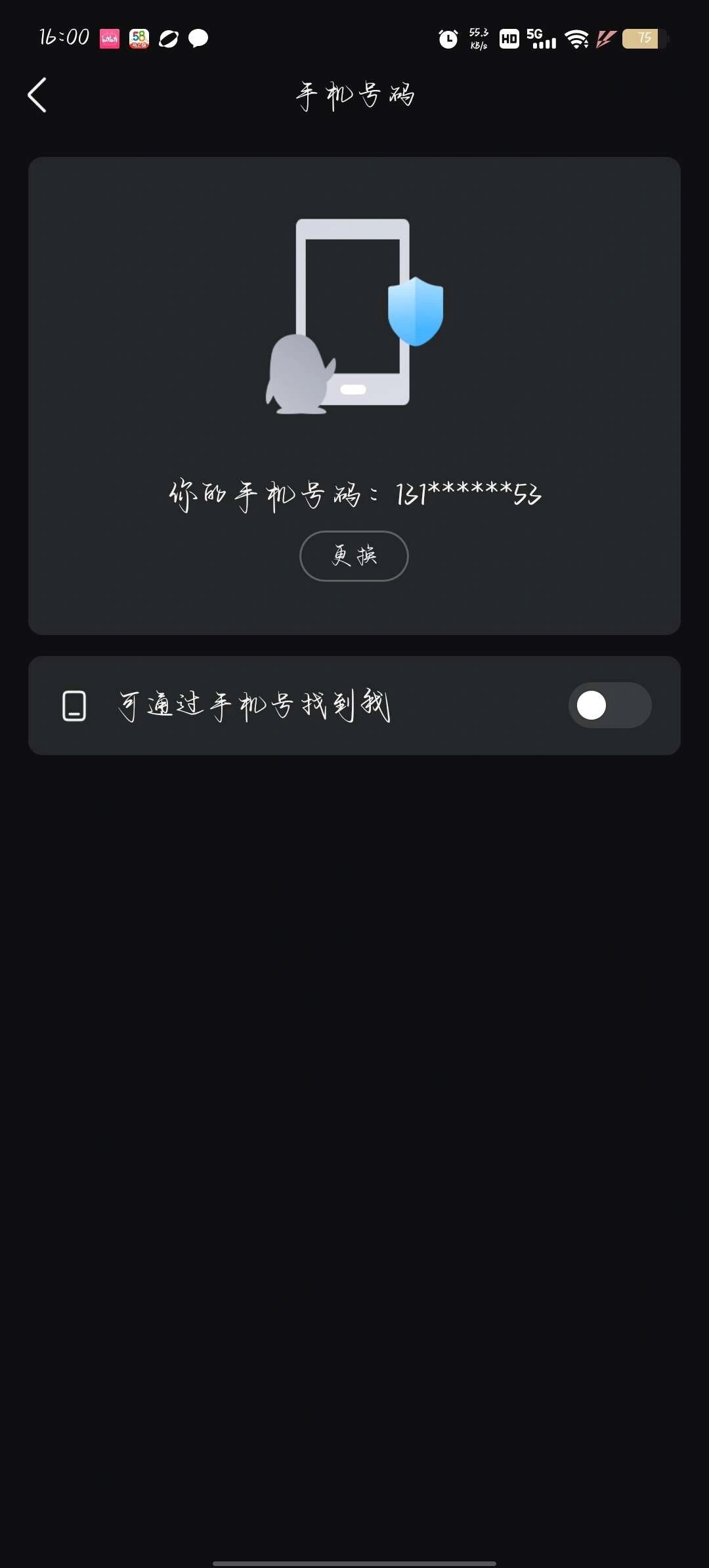Tap the phone outline icon beside the toggle row
The width and height of the screenshot is (709, 1568).
click(74, 705)
